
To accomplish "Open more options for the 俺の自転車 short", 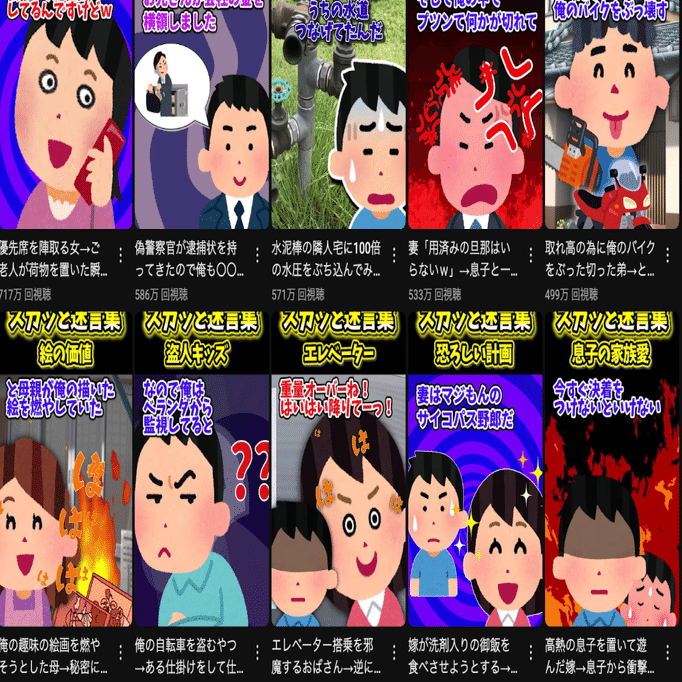I will point(258,655).
